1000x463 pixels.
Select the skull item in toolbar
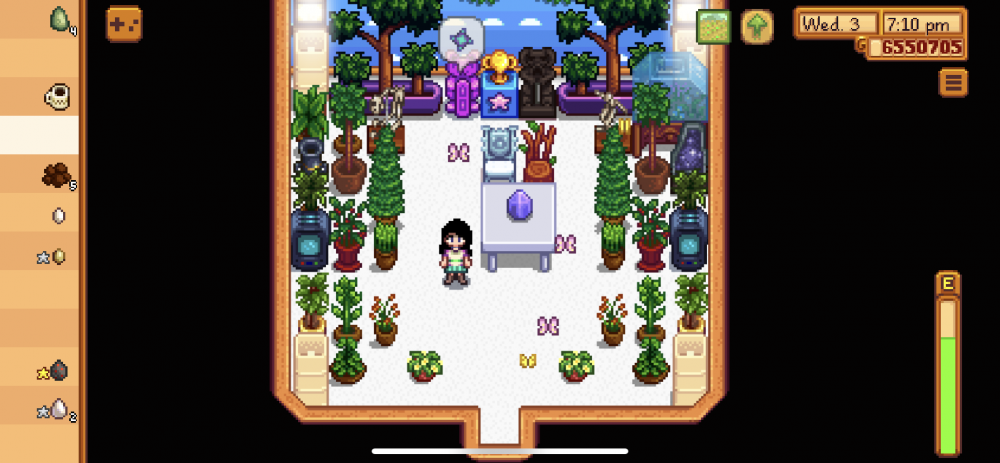pos(57,97)
